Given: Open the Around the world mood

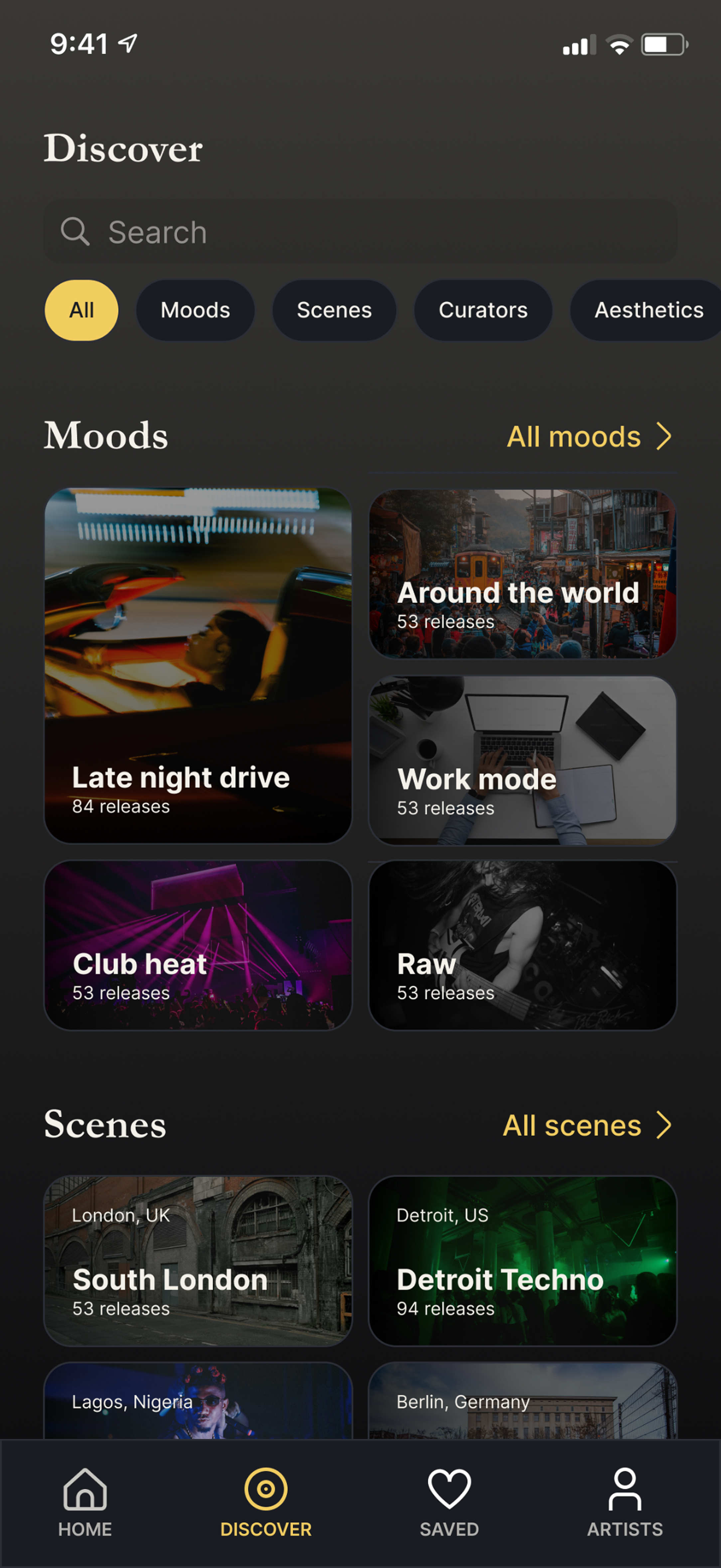Looking at the screenshot, I should click(523, 573).
